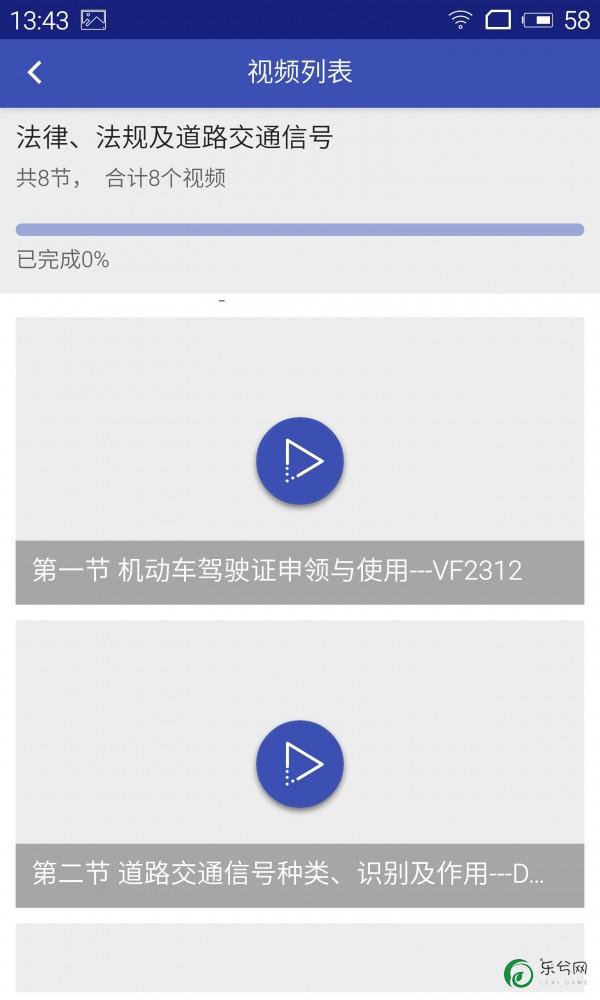The height and width of the screenshot is (1000, 600).
Task: Play the 第二节 道路交通信号种类 video
Action: tap(300, 763)
